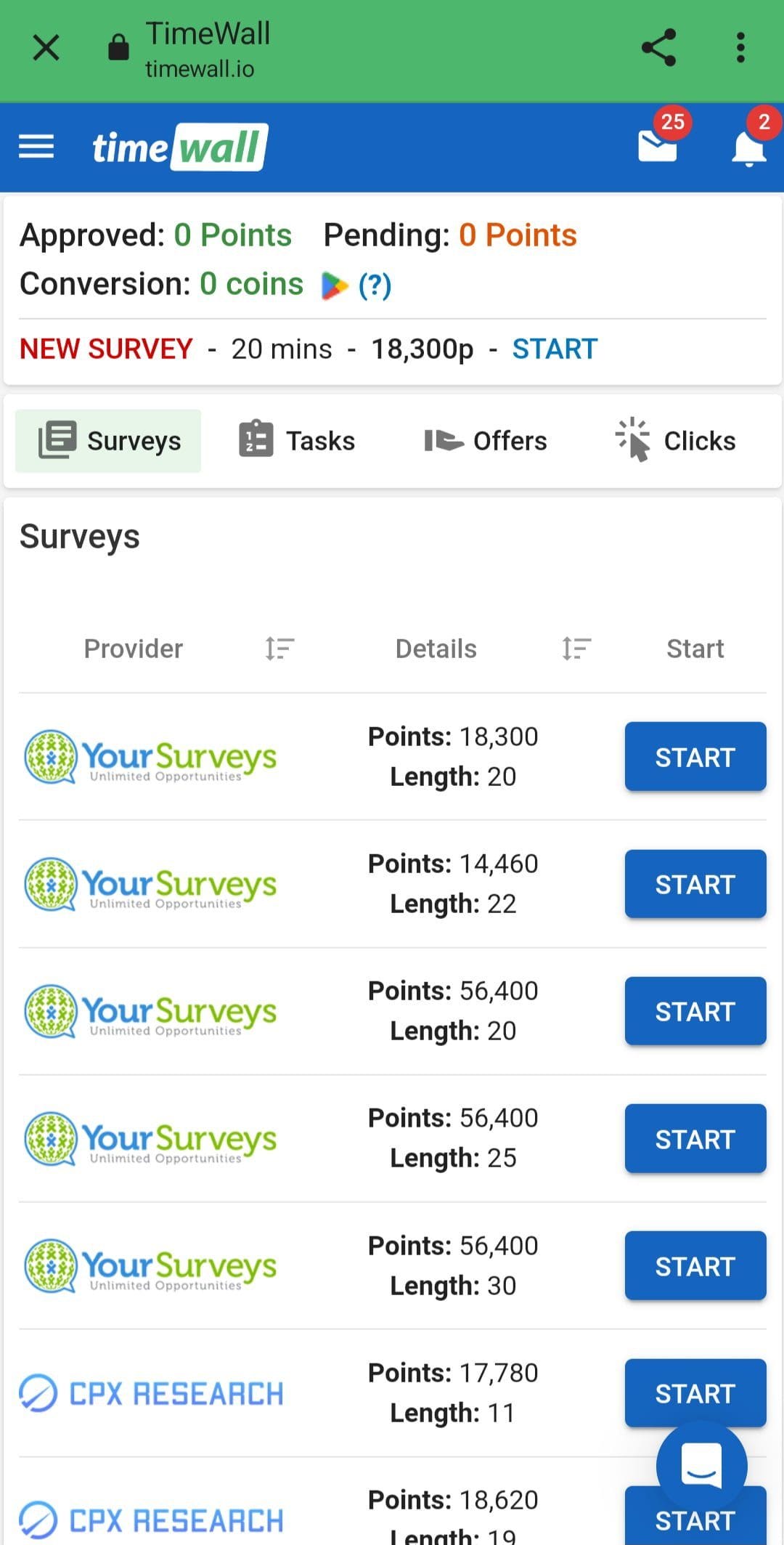Sort surveys by Provider column
Screen dimensions: 784x1545
[x=279, y=648]
